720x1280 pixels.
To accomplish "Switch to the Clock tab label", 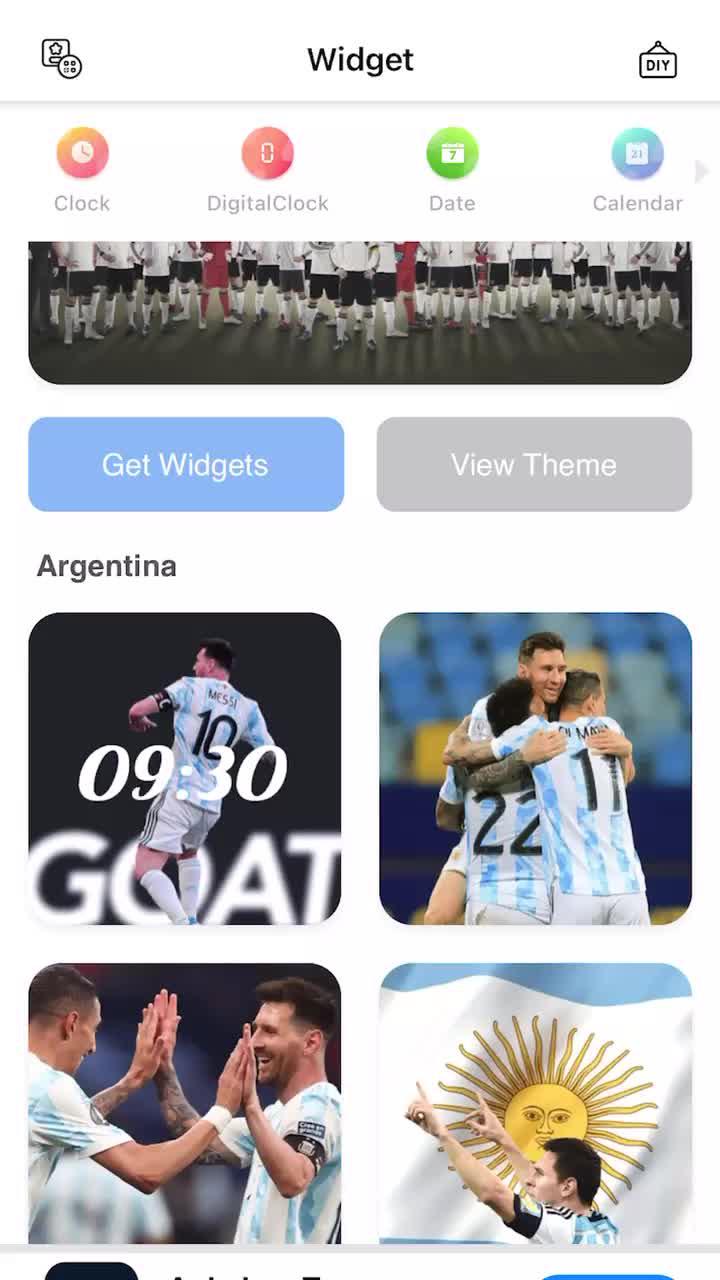I will click(x=82, y=203).
